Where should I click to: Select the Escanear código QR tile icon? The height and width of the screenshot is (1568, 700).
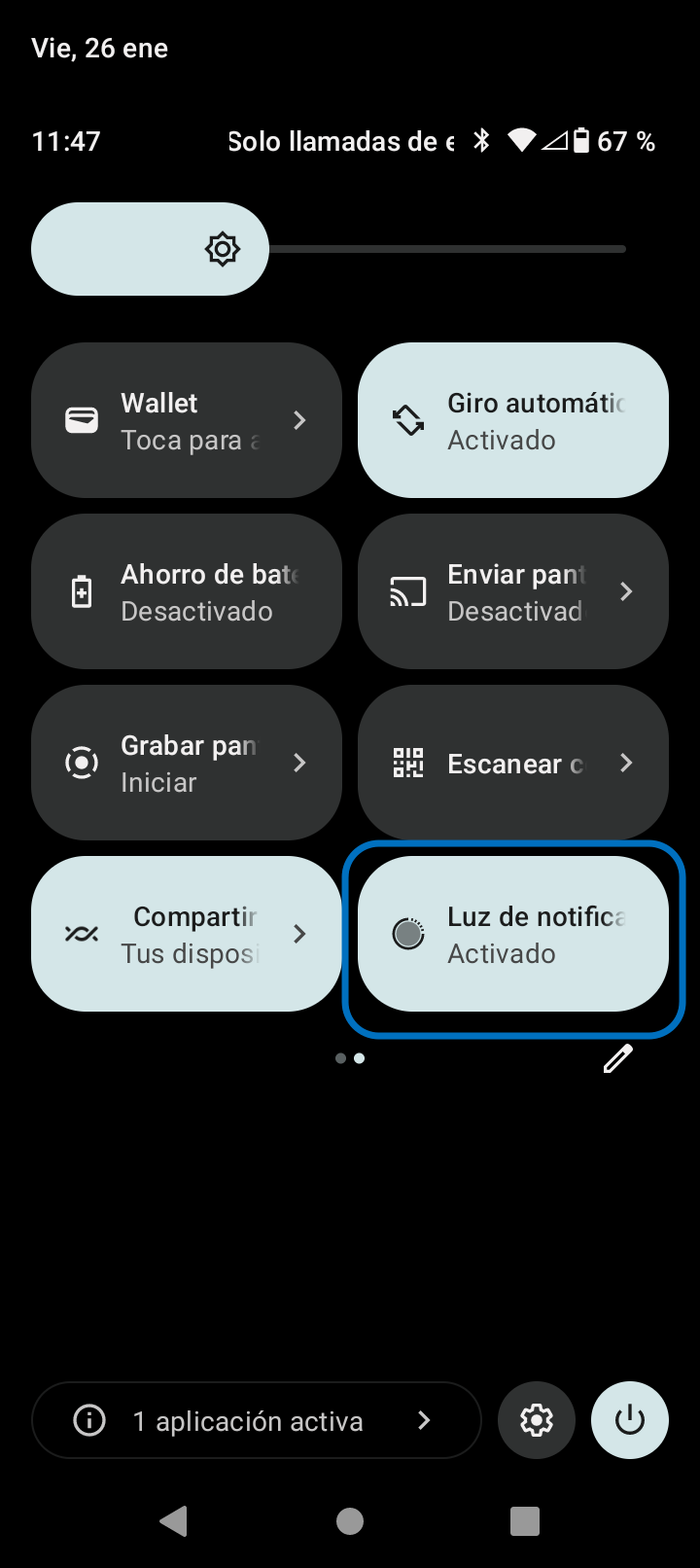409,762
